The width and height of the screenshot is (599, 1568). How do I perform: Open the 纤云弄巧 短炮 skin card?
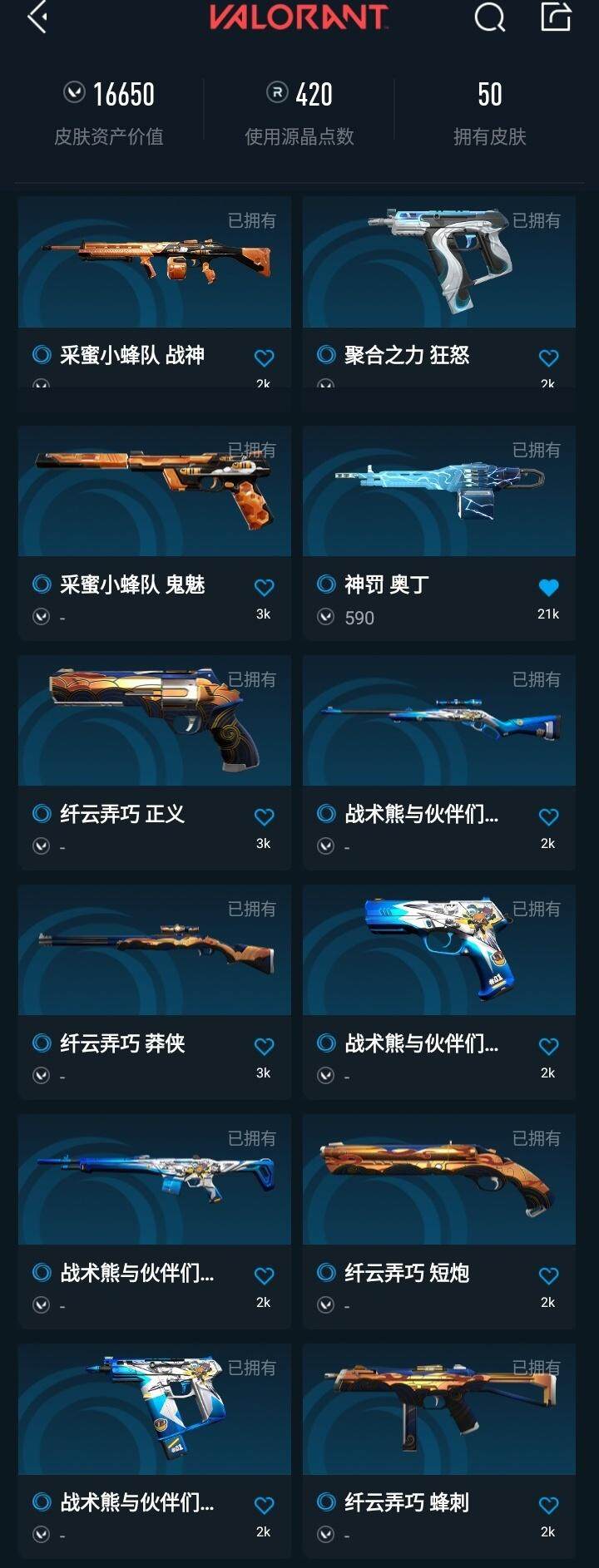(x=438, y=1180)
